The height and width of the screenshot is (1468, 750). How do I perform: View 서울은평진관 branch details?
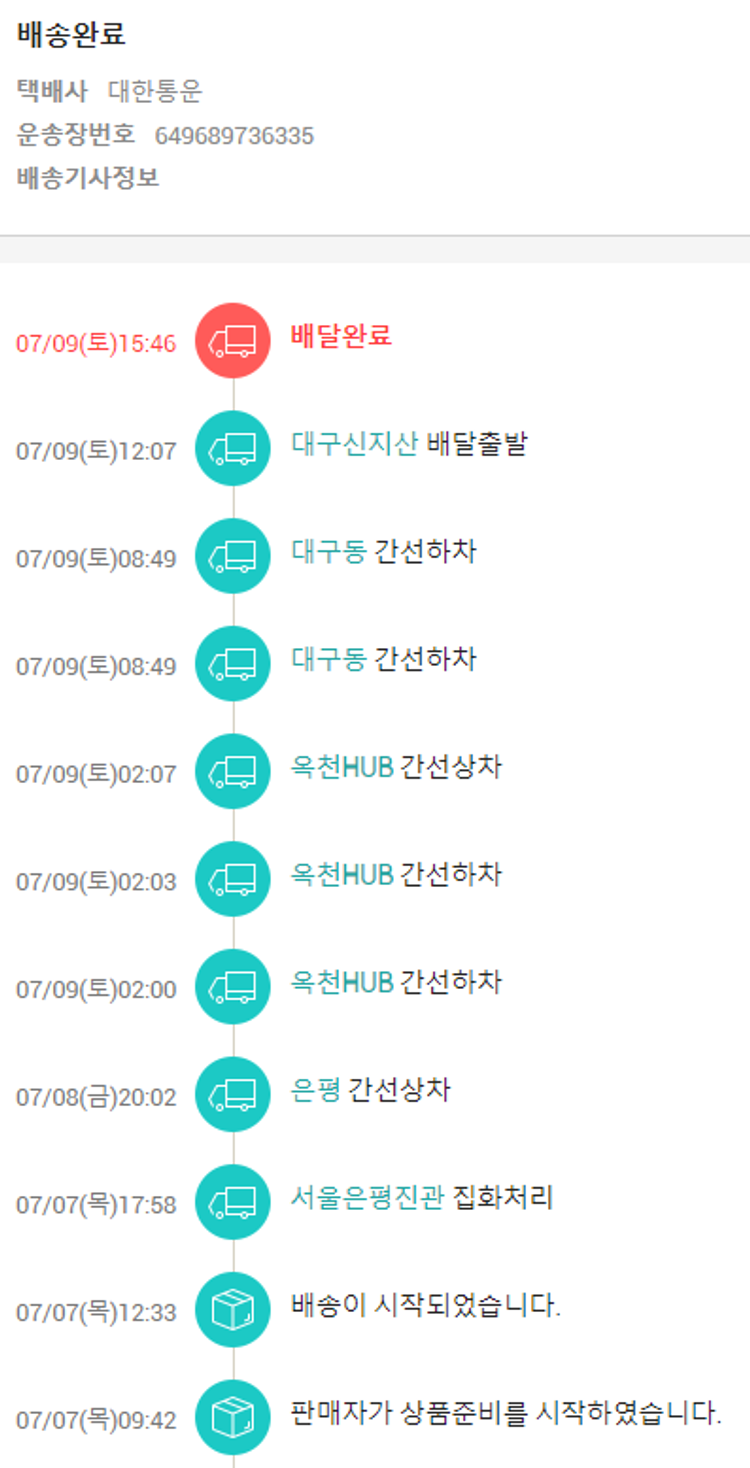tap(367, 1197)
